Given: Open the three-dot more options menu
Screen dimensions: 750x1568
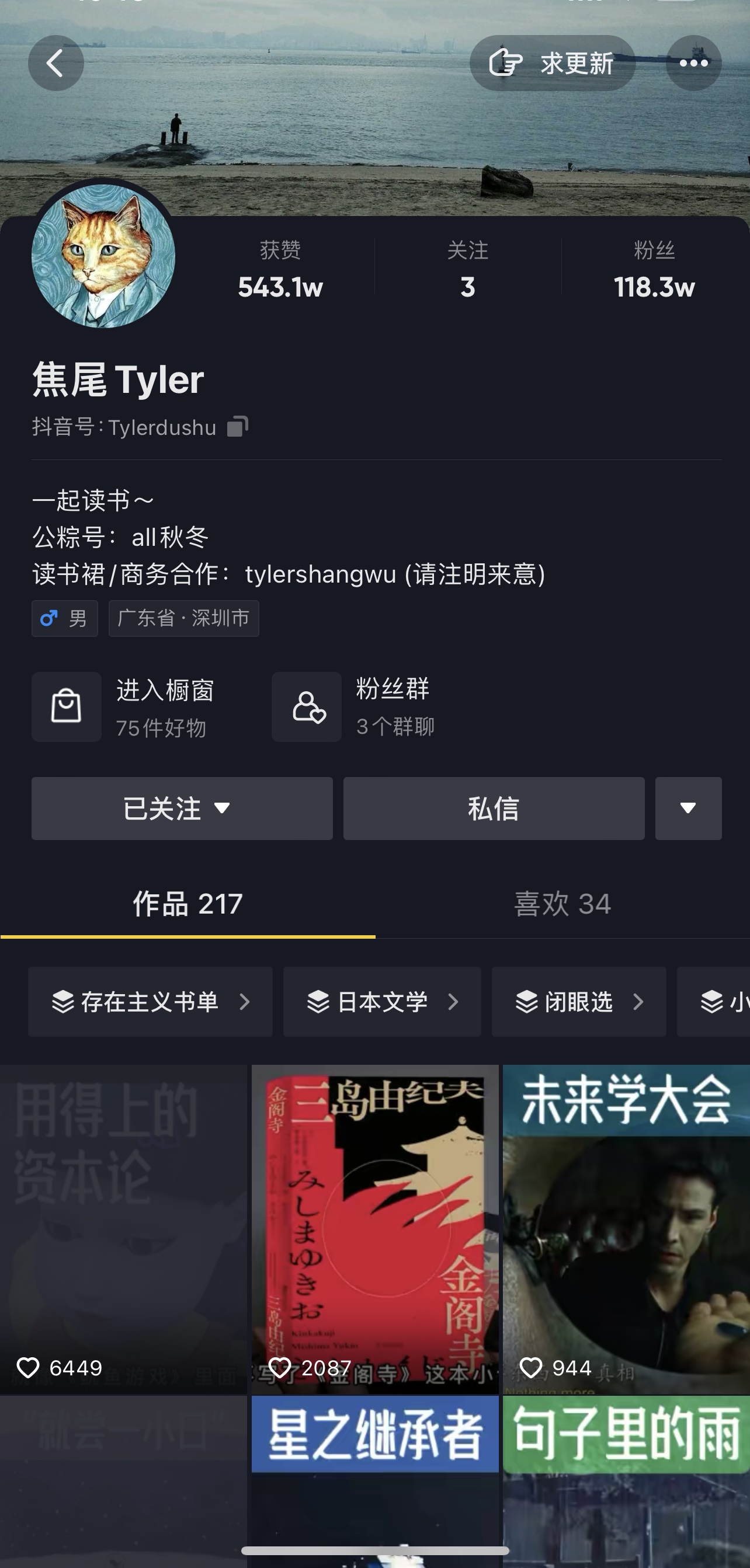Looking at the screenshot, I should tap(693, 62).
